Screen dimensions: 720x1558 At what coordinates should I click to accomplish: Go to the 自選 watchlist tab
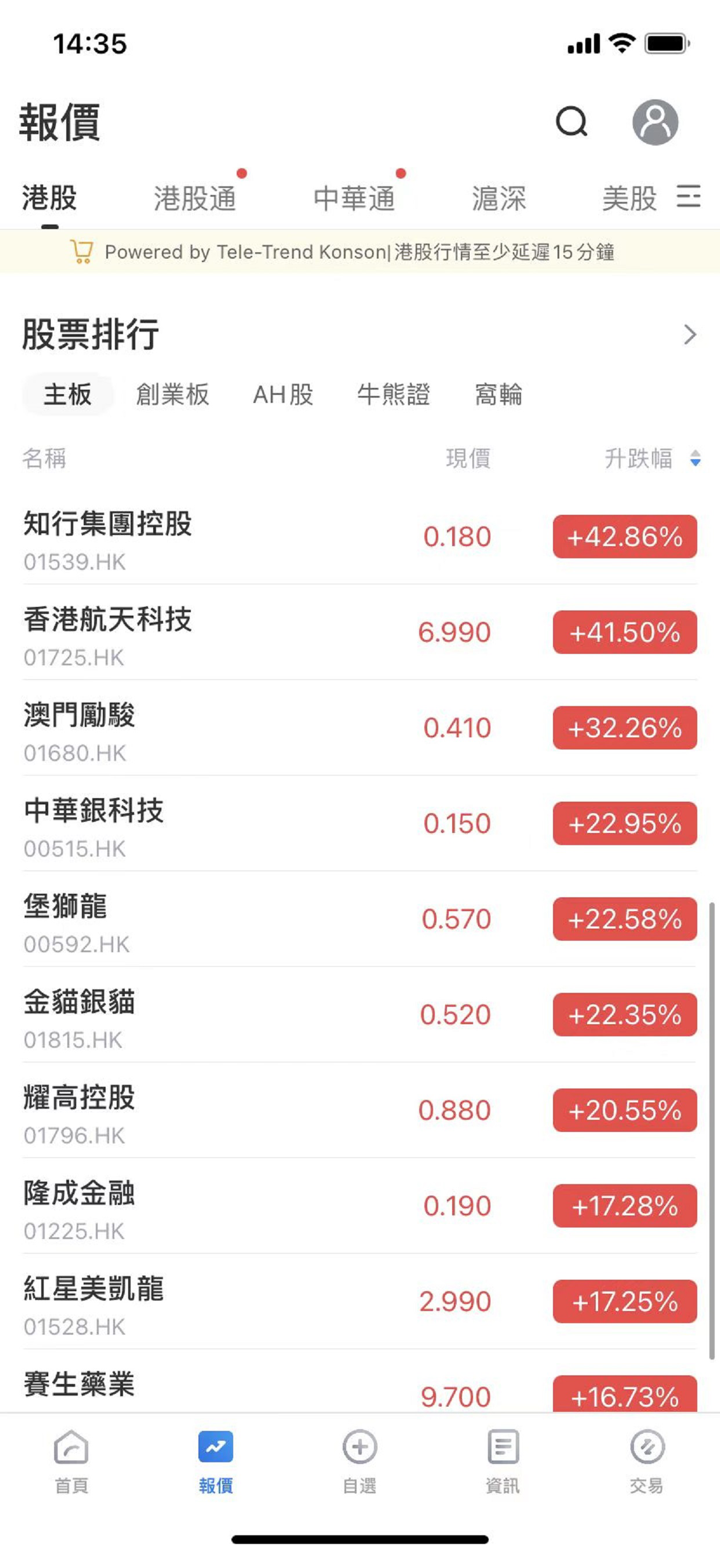(359, 1461)
